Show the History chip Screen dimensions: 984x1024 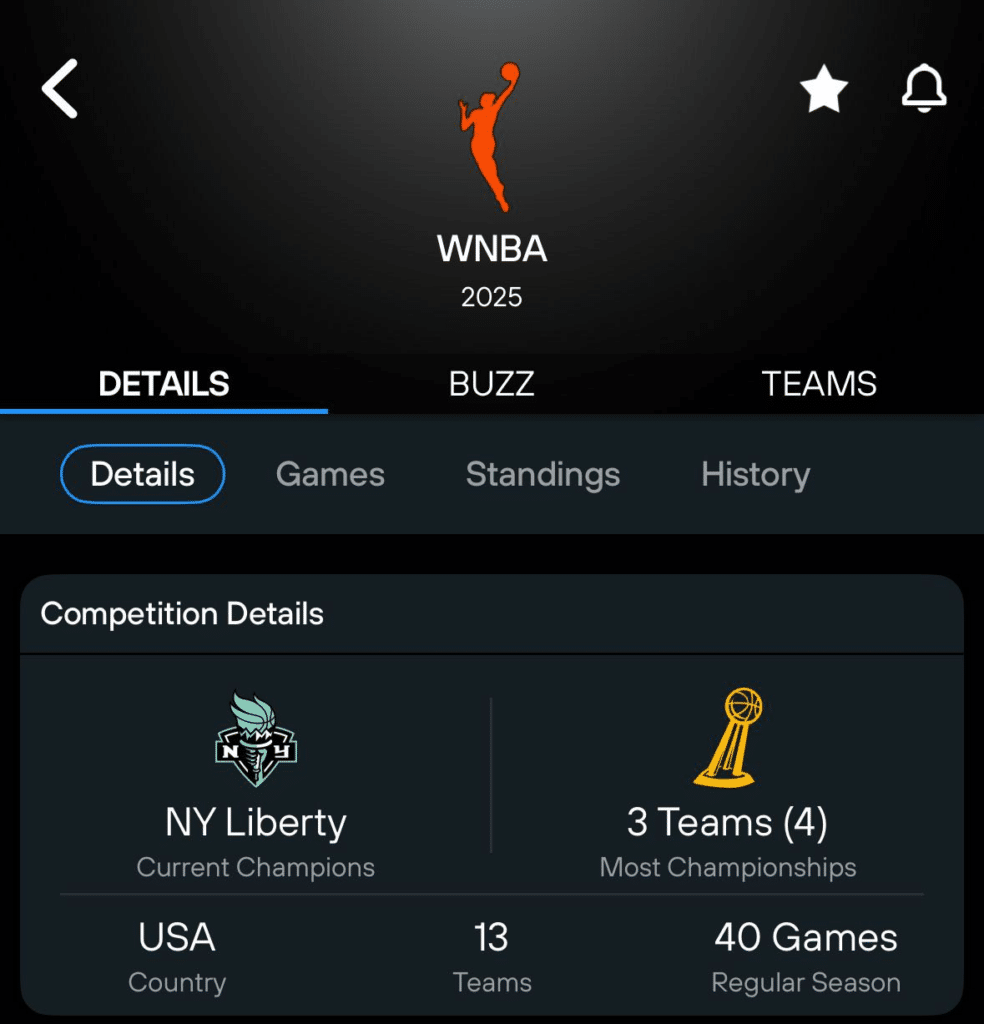755,474
